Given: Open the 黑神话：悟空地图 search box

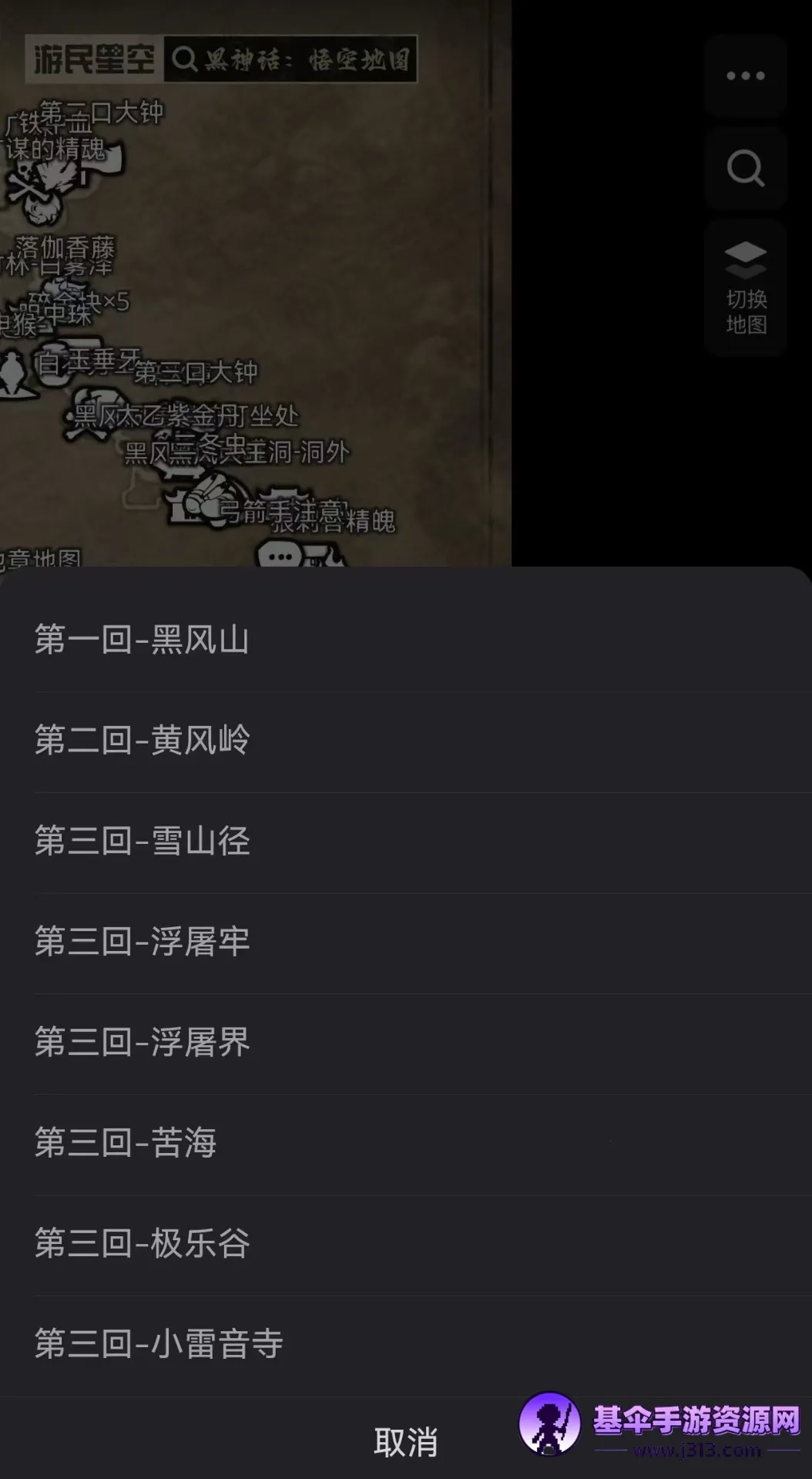Looking at the screenshot, I should click(x=290, y=59).
